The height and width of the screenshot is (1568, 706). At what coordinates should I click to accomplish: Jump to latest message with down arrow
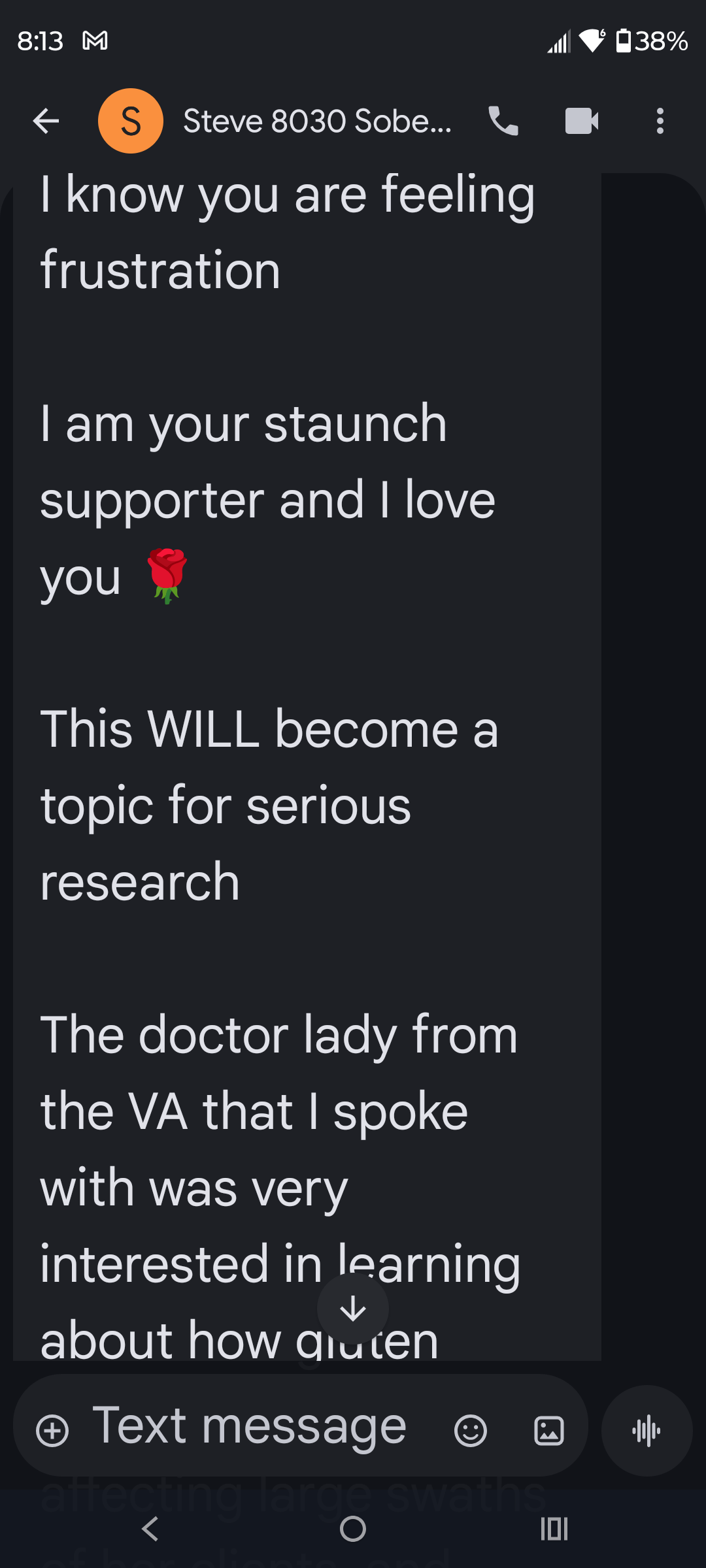coord(353,1309)
